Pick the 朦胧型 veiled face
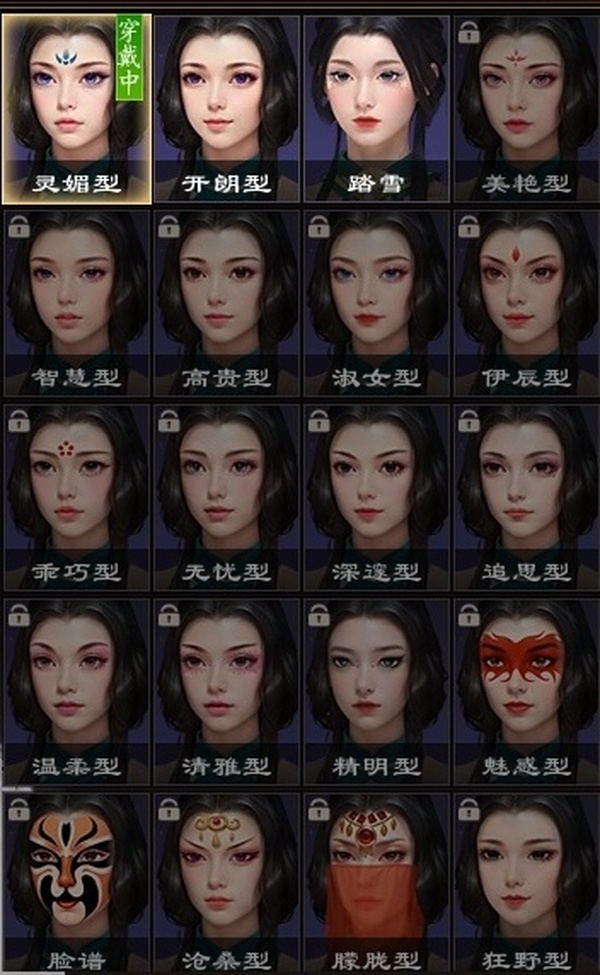Screen dimensions: 600x975 tap(376, 885)
